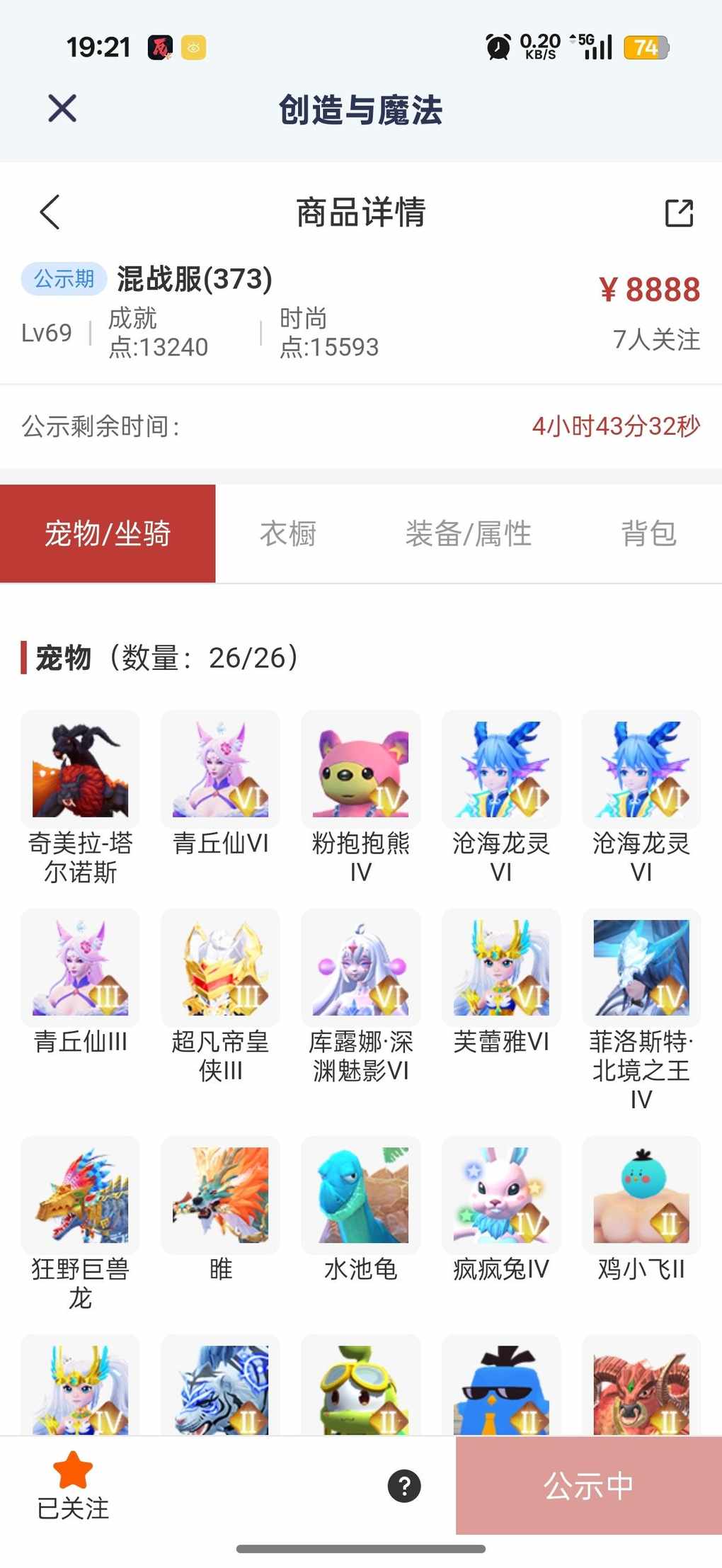Viewport: 722px width, 1568px height.
Task: Select the 水池龟 pet
Action: pos(360,1195)
